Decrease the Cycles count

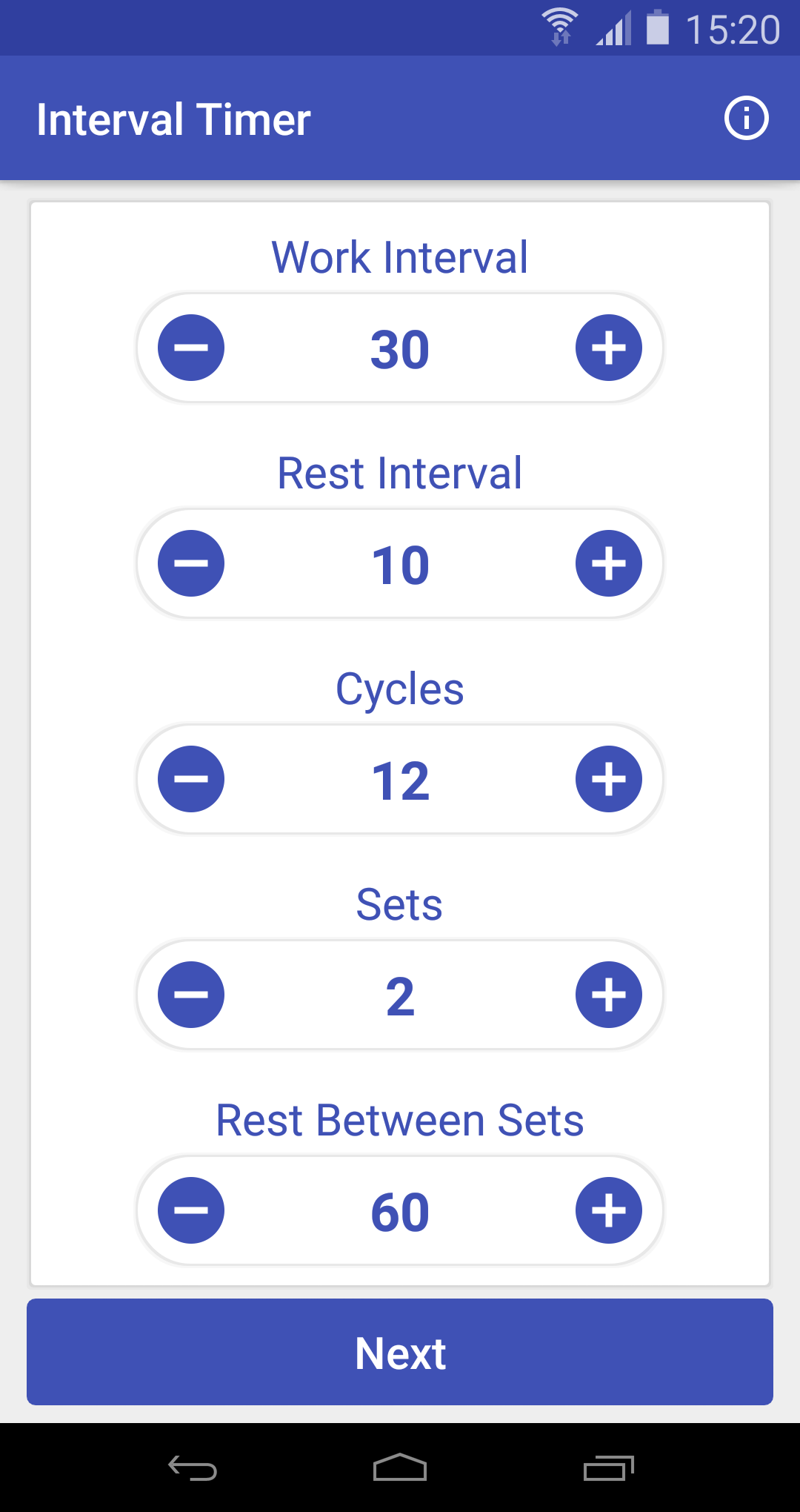click(x=190, y=778)
